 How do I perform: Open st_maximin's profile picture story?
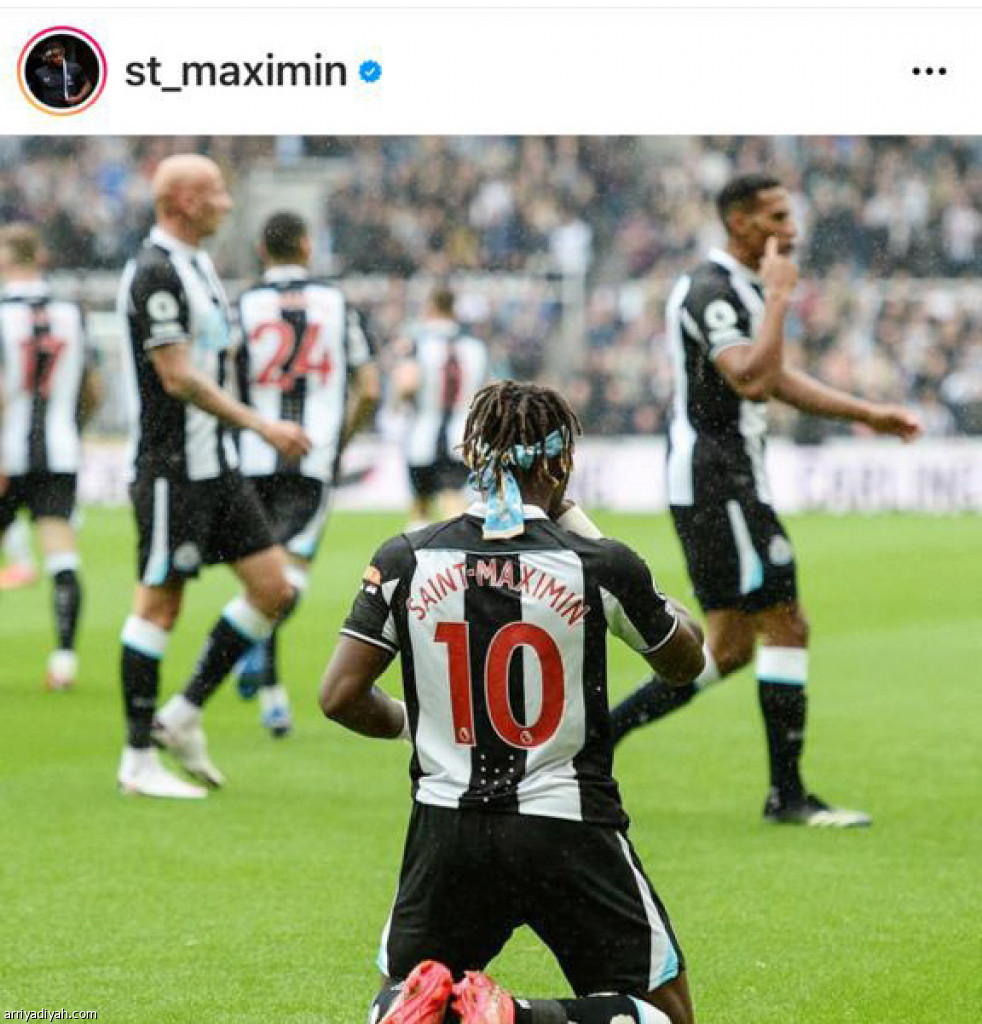click(x=62, y=71)
